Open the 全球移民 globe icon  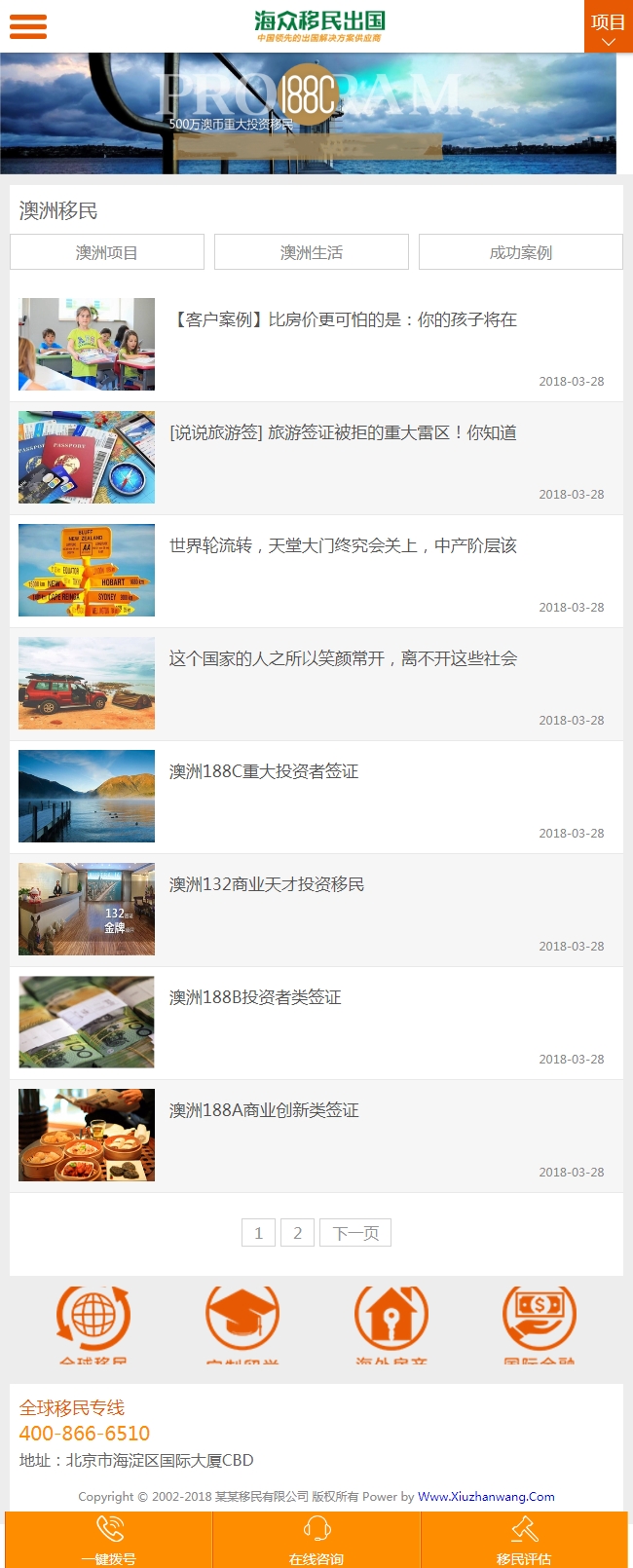click(93, 1320)
